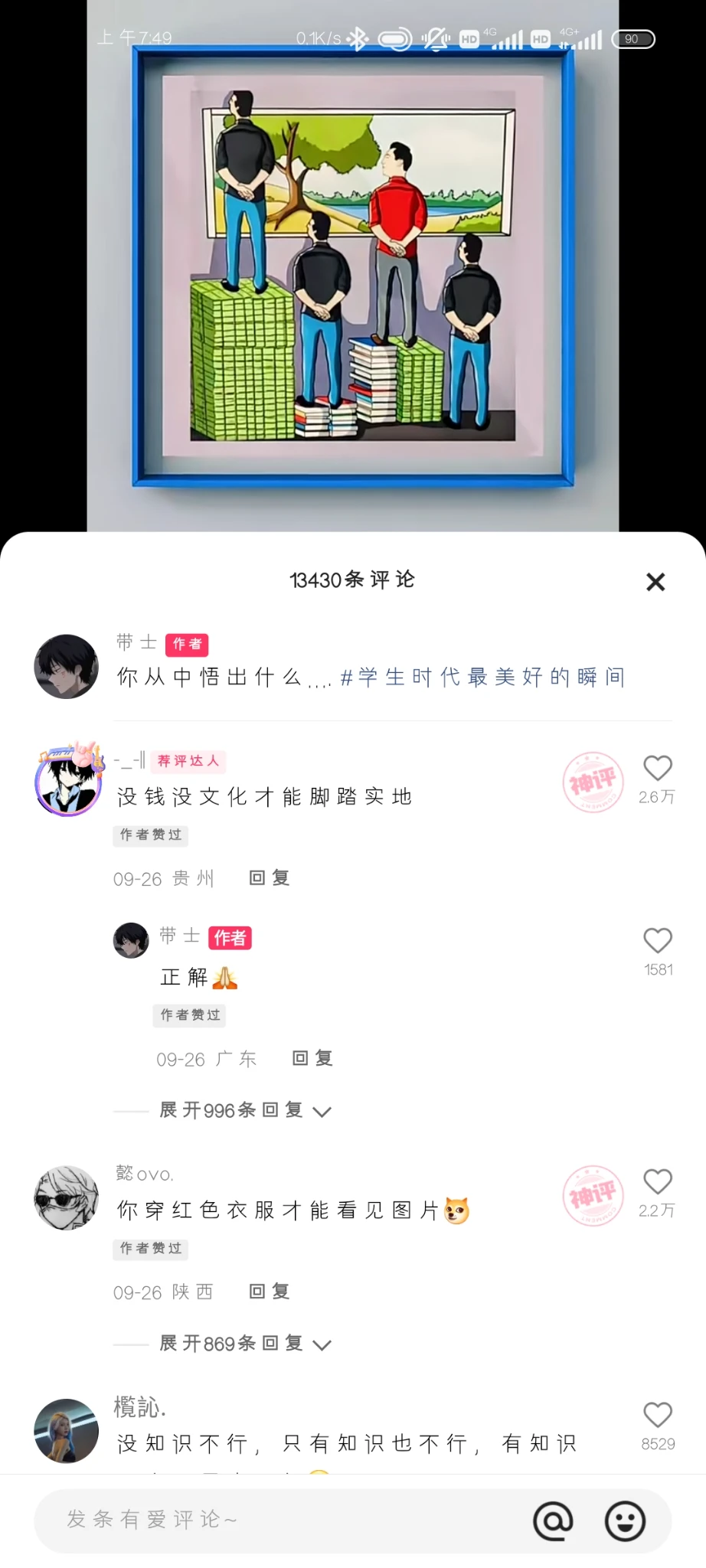This screenshot has height=1568, width=706.
Task: Expand 展开869条回复
Action: click(244, 1344)
